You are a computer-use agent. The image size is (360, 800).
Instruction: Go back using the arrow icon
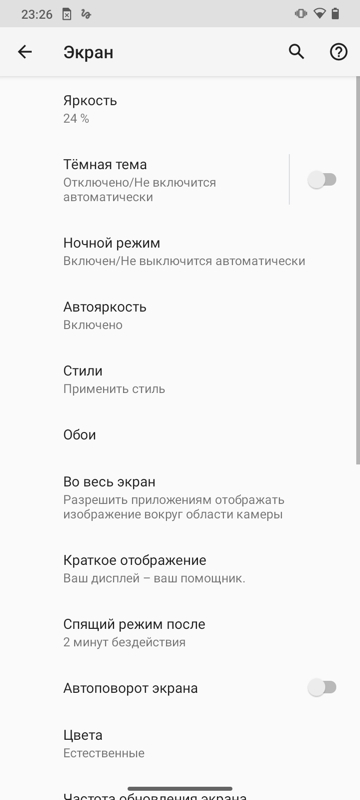tap(24, 52)
